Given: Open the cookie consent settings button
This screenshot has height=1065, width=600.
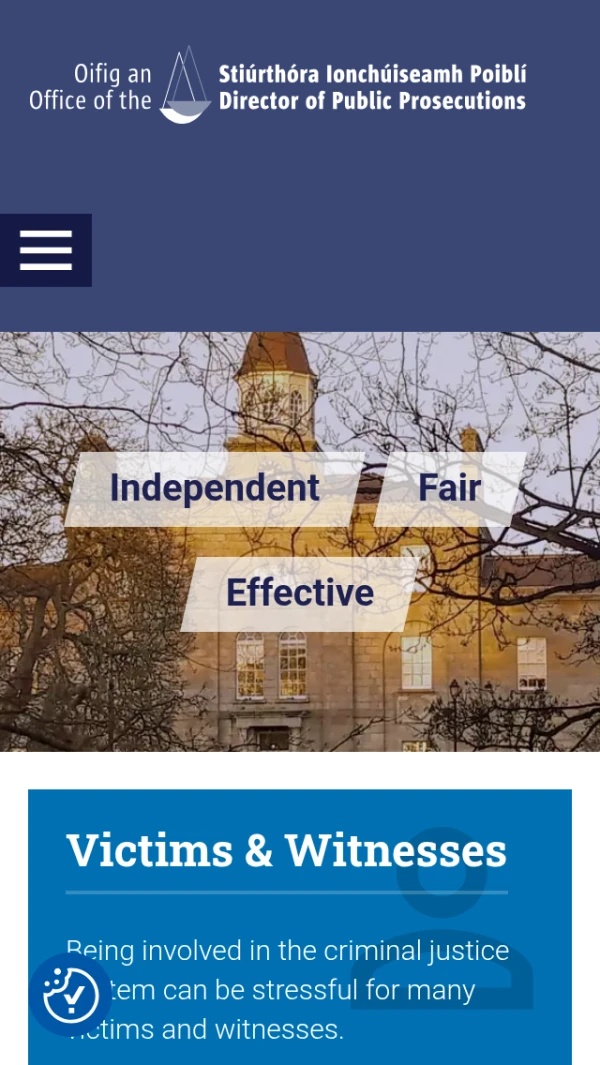Looking at the screenshot, I should [71, 994].
